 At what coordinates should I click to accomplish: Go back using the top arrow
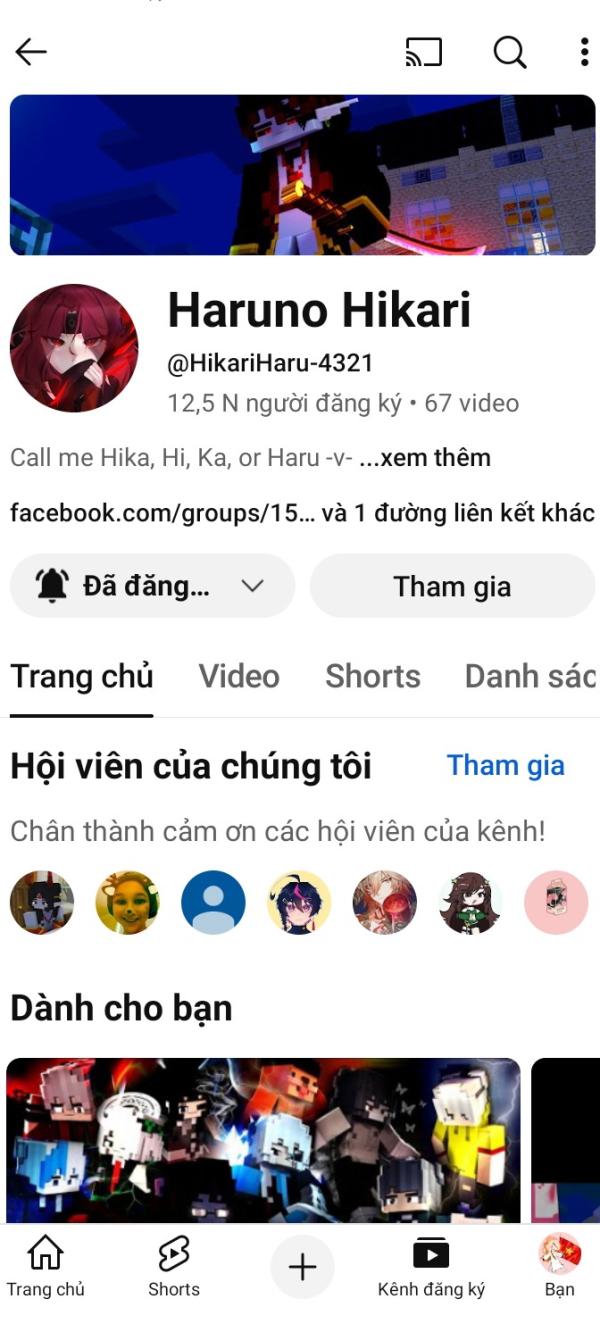click(x=31, y=52)
